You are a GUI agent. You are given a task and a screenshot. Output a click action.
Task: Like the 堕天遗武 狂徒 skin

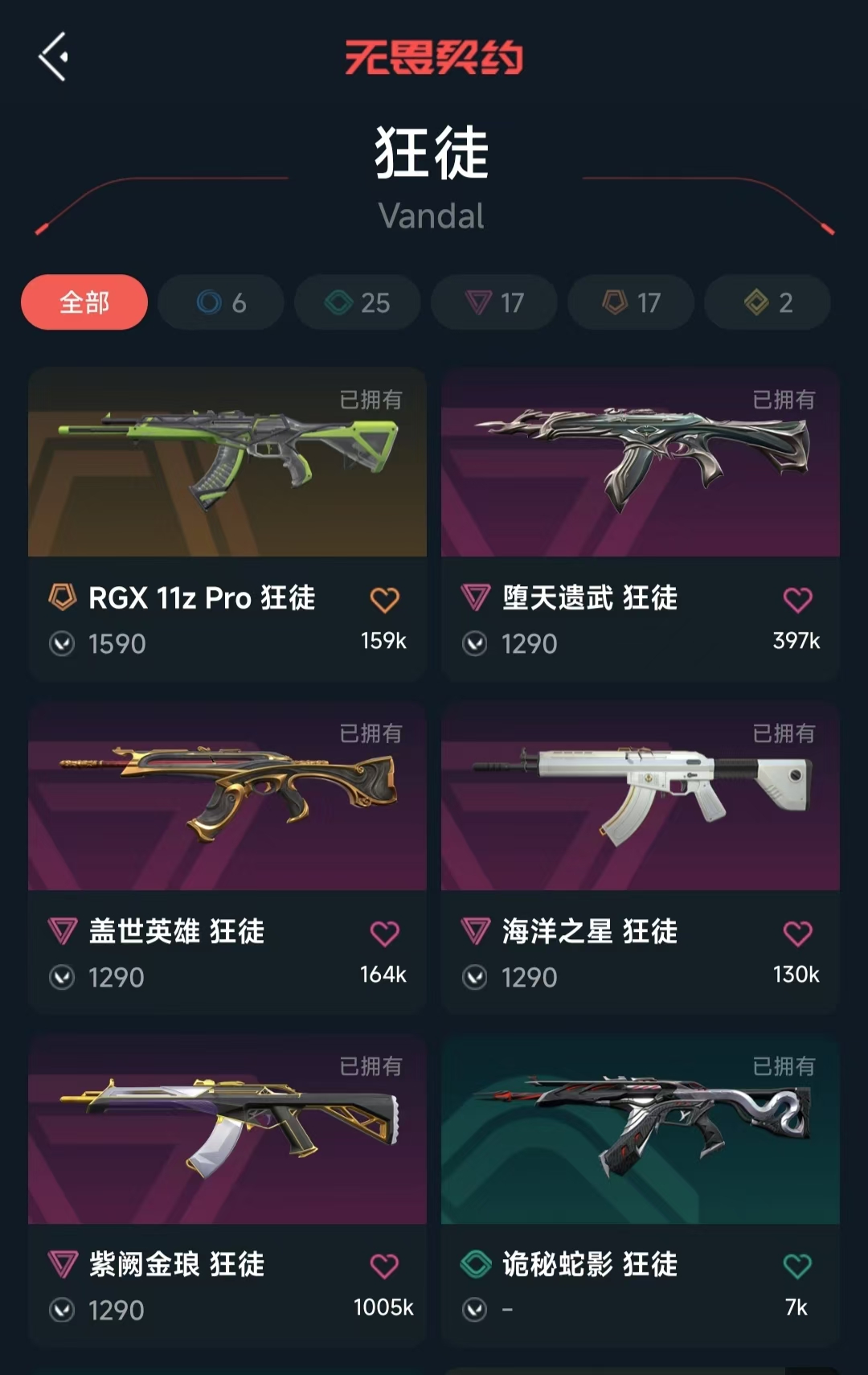(x=797, y=600)
